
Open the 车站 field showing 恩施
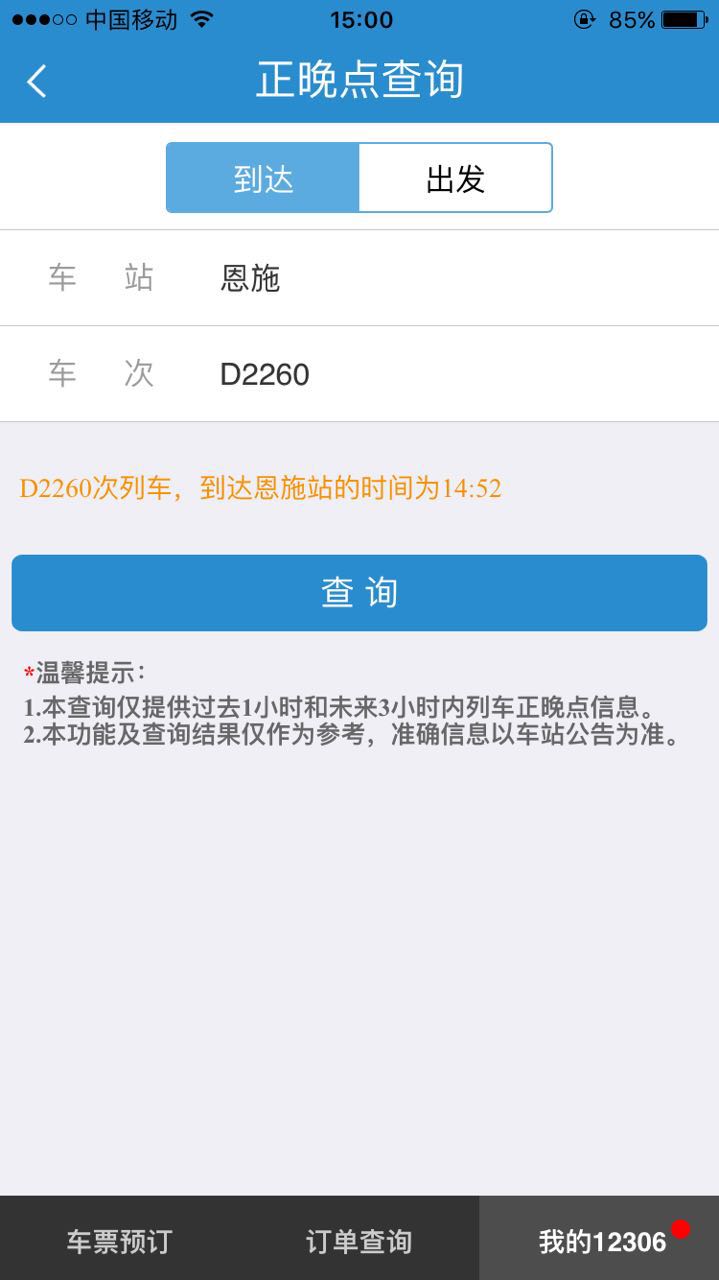tap(359, 278)
